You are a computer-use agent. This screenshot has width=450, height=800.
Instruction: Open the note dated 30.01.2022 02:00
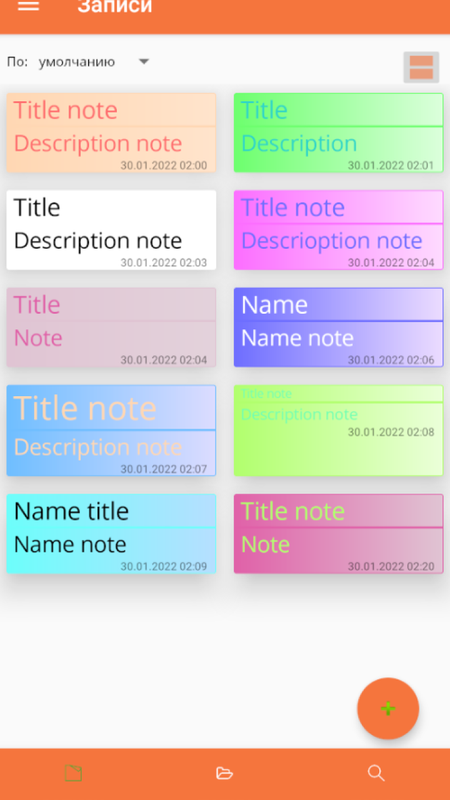[x=111, y=133]
